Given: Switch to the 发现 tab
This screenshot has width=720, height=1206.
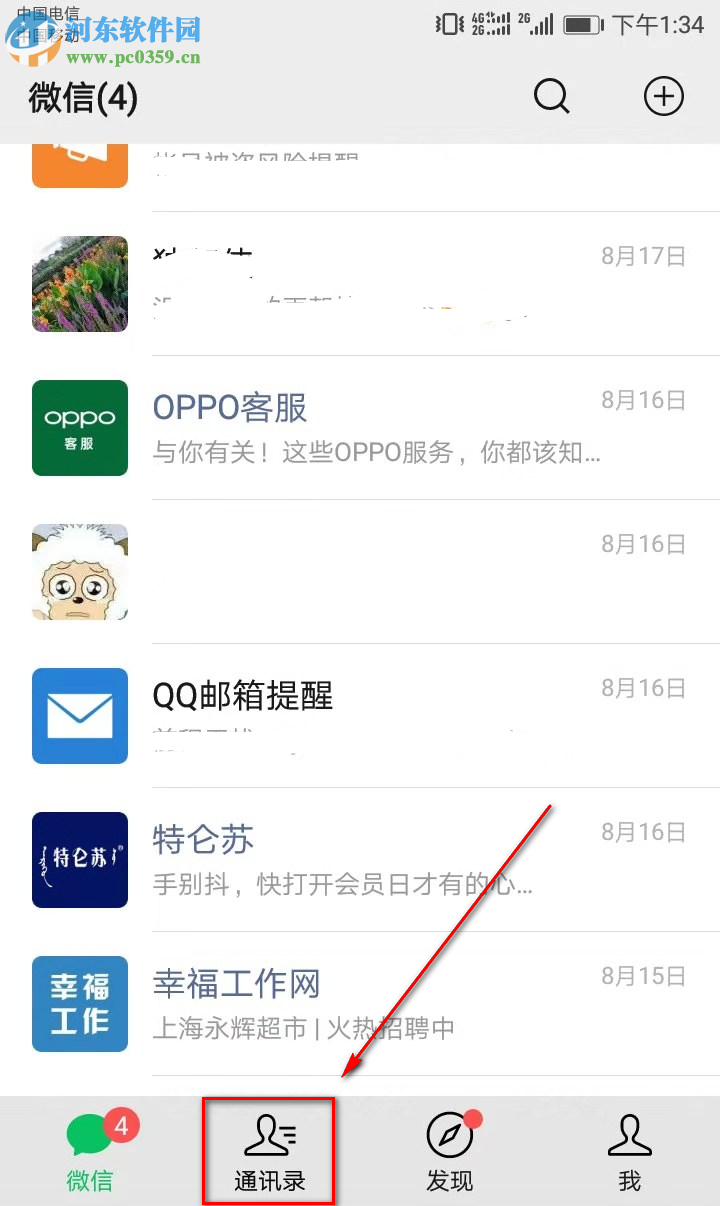Looking at the screenshot, I should pos(450,1150).
